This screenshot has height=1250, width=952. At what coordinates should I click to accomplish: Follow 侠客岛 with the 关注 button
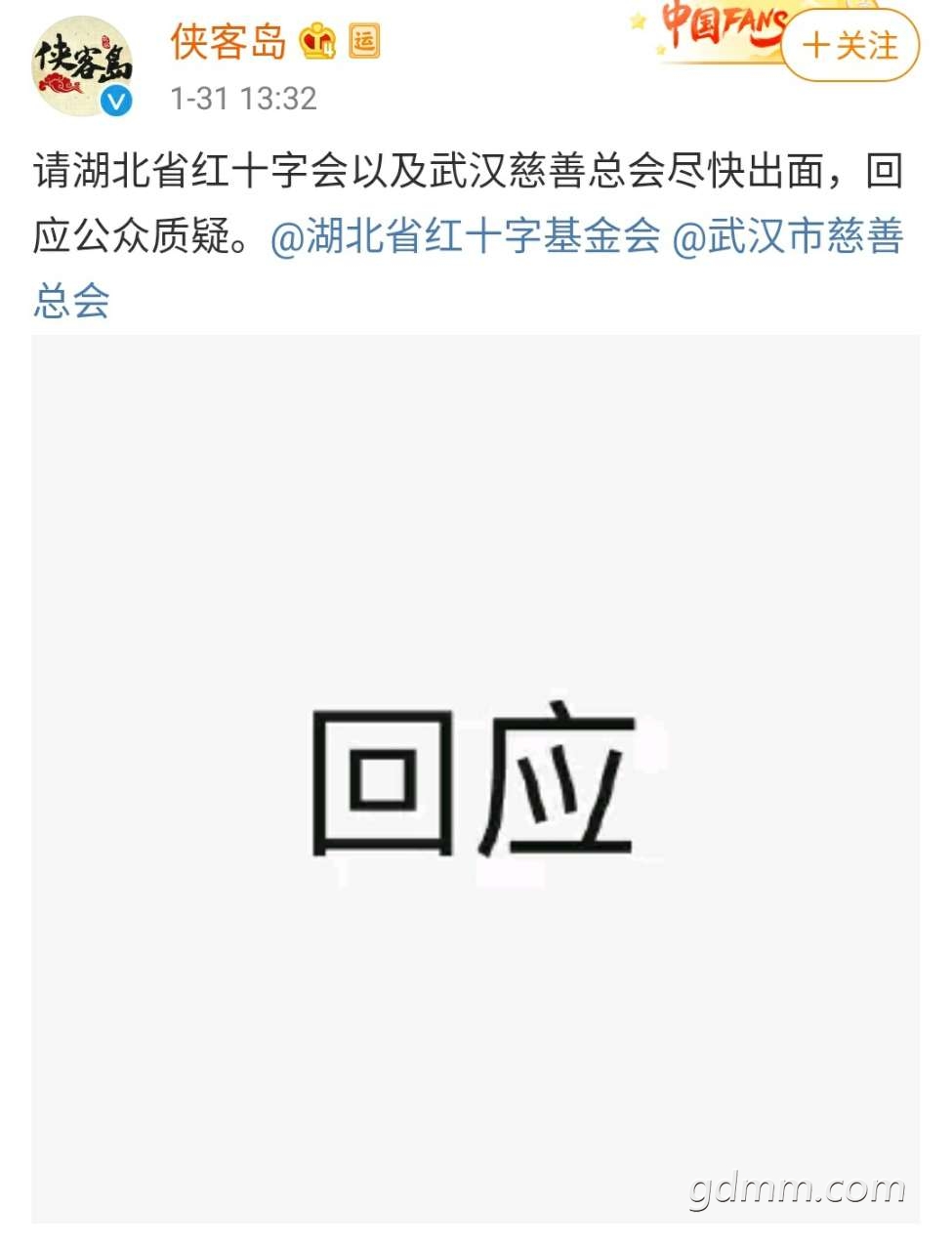(x=849, y=45)
